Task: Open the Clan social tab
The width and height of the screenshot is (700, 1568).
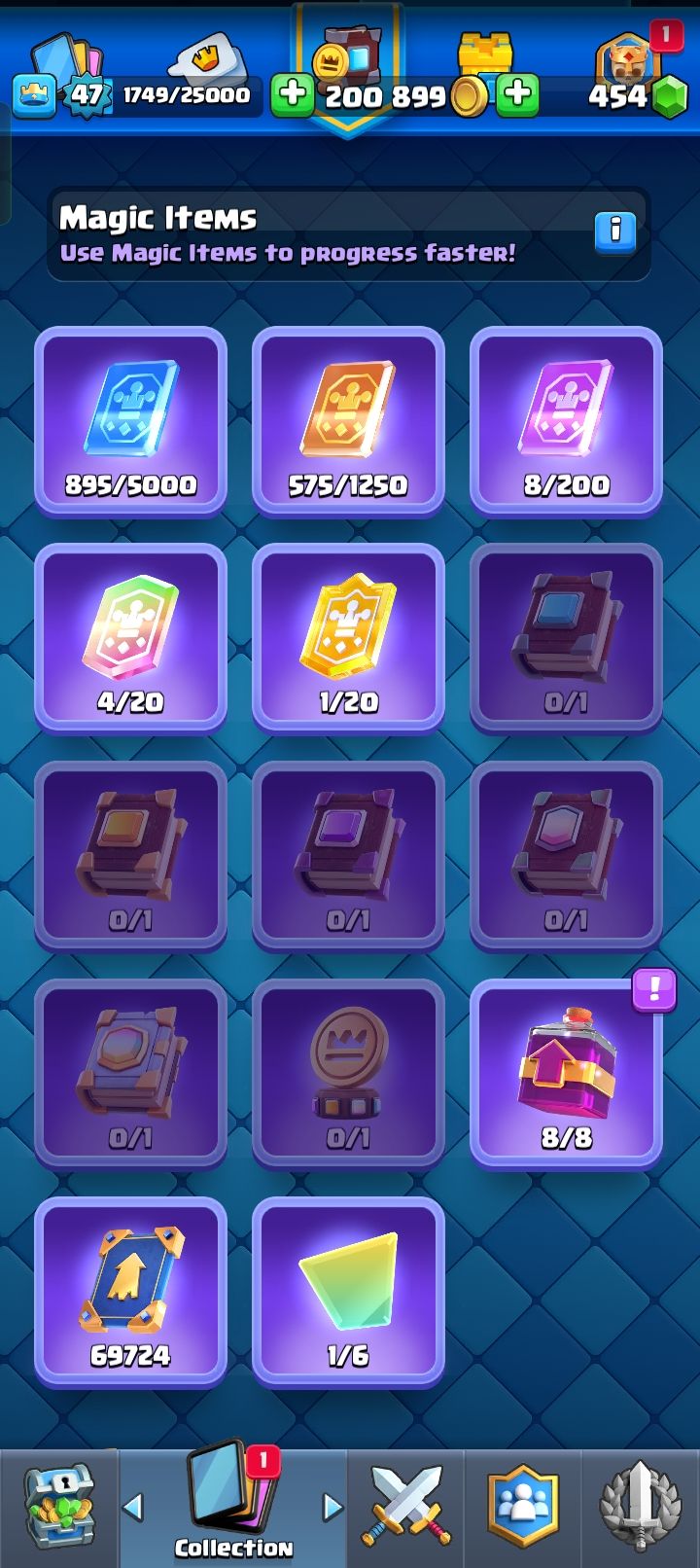Action: click(523, 1507)
